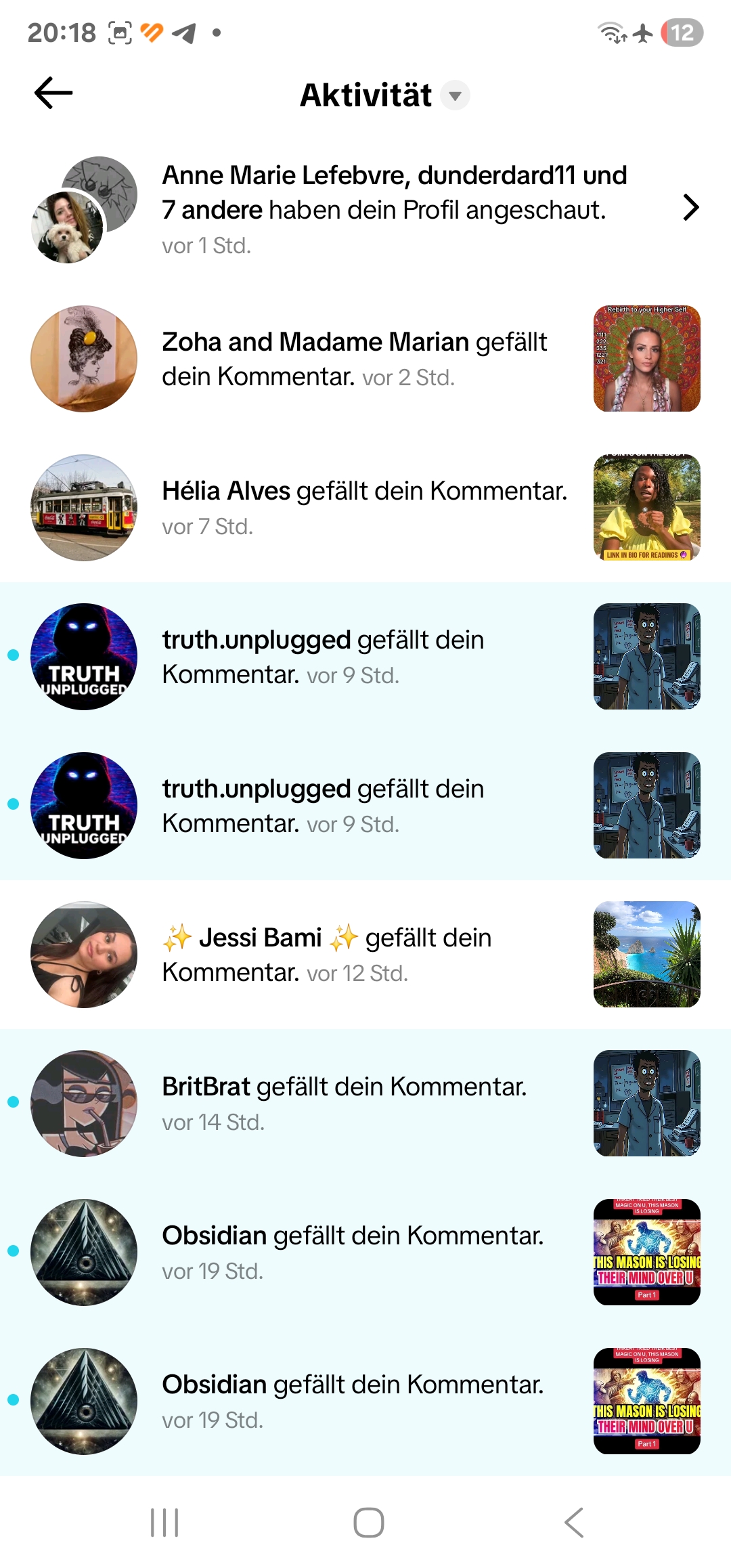Go back using the top arrow
This screenshot has height=1568, width=731.
[x=53, y=93]
